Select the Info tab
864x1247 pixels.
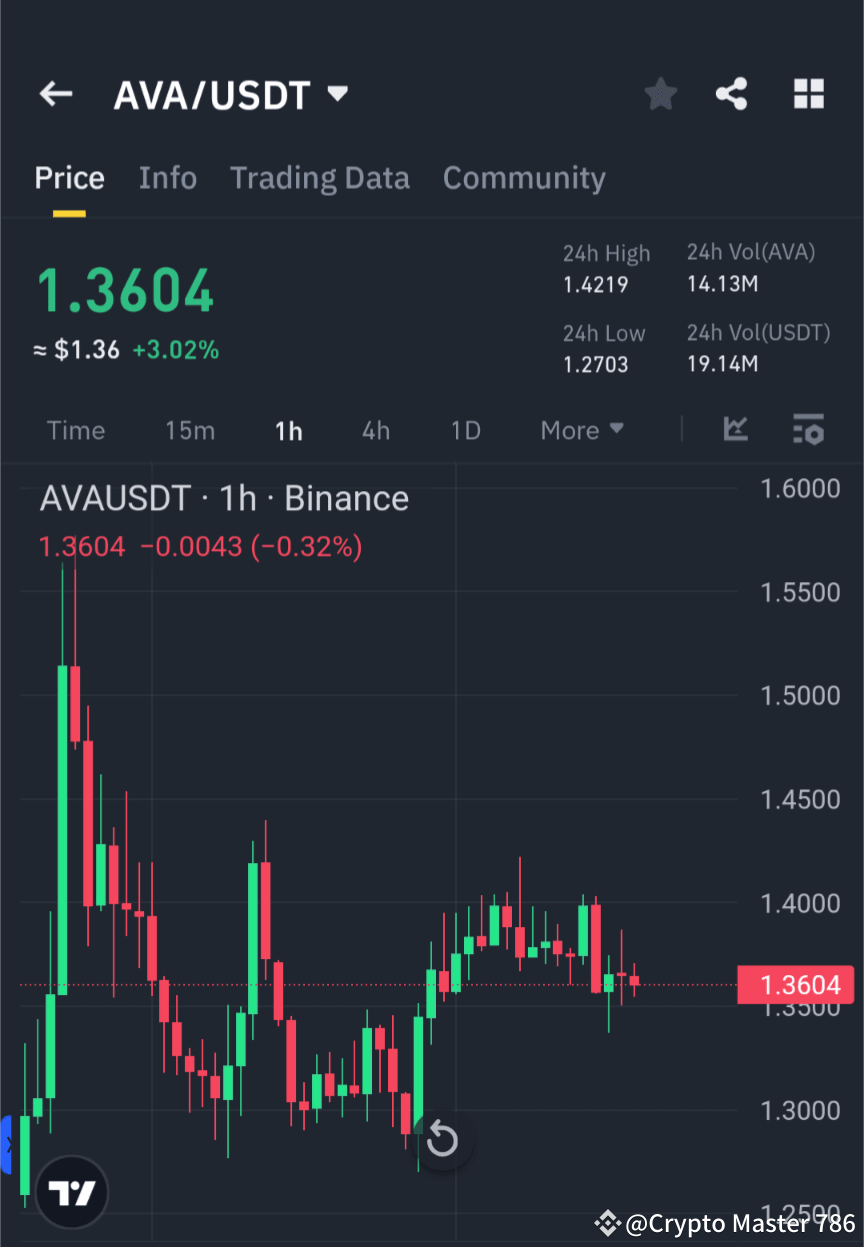click(x=167, y=177)
